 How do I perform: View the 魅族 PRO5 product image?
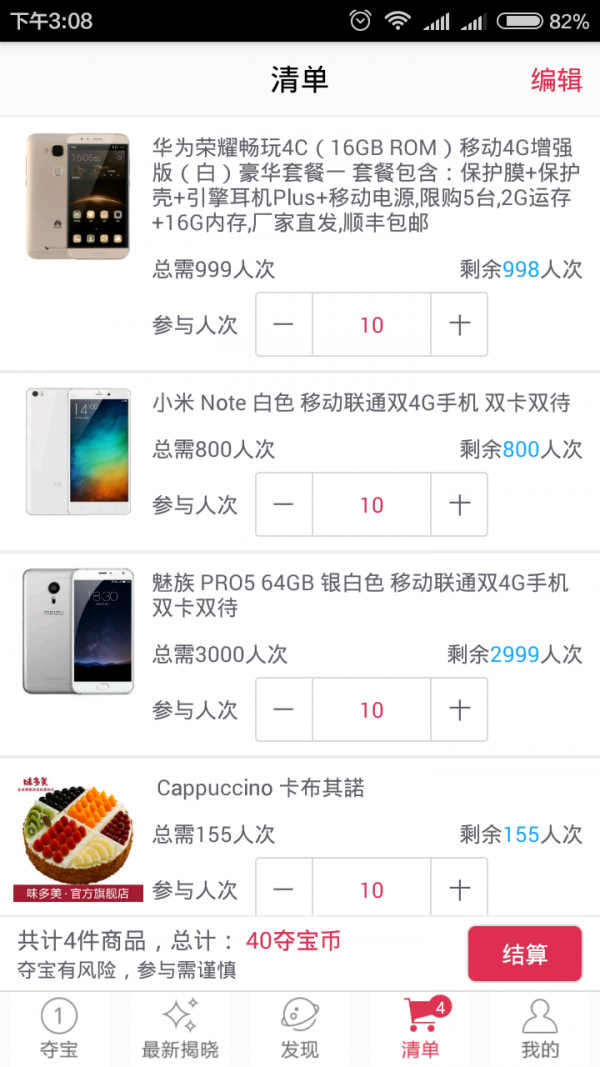(x=78, y=630)
